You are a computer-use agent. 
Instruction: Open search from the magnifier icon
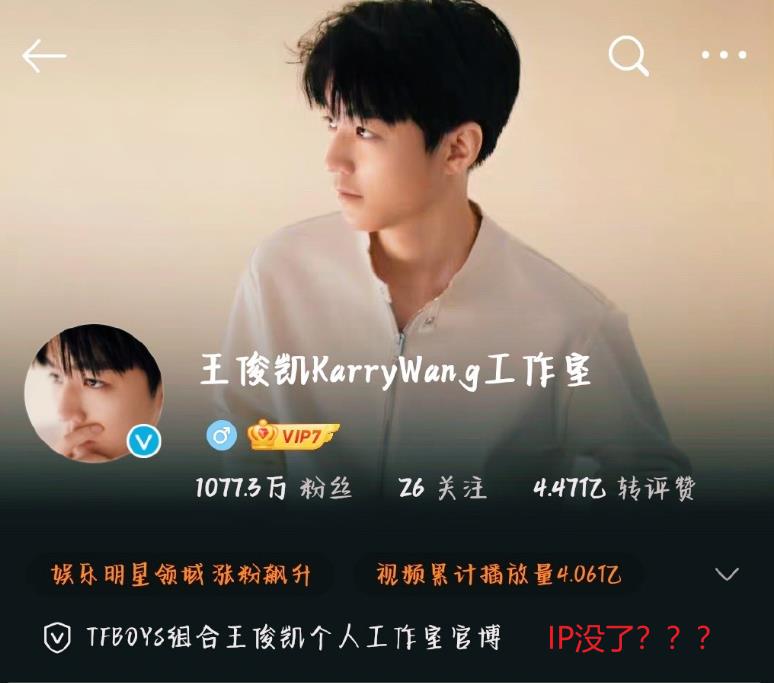click(x=628, y=56)
